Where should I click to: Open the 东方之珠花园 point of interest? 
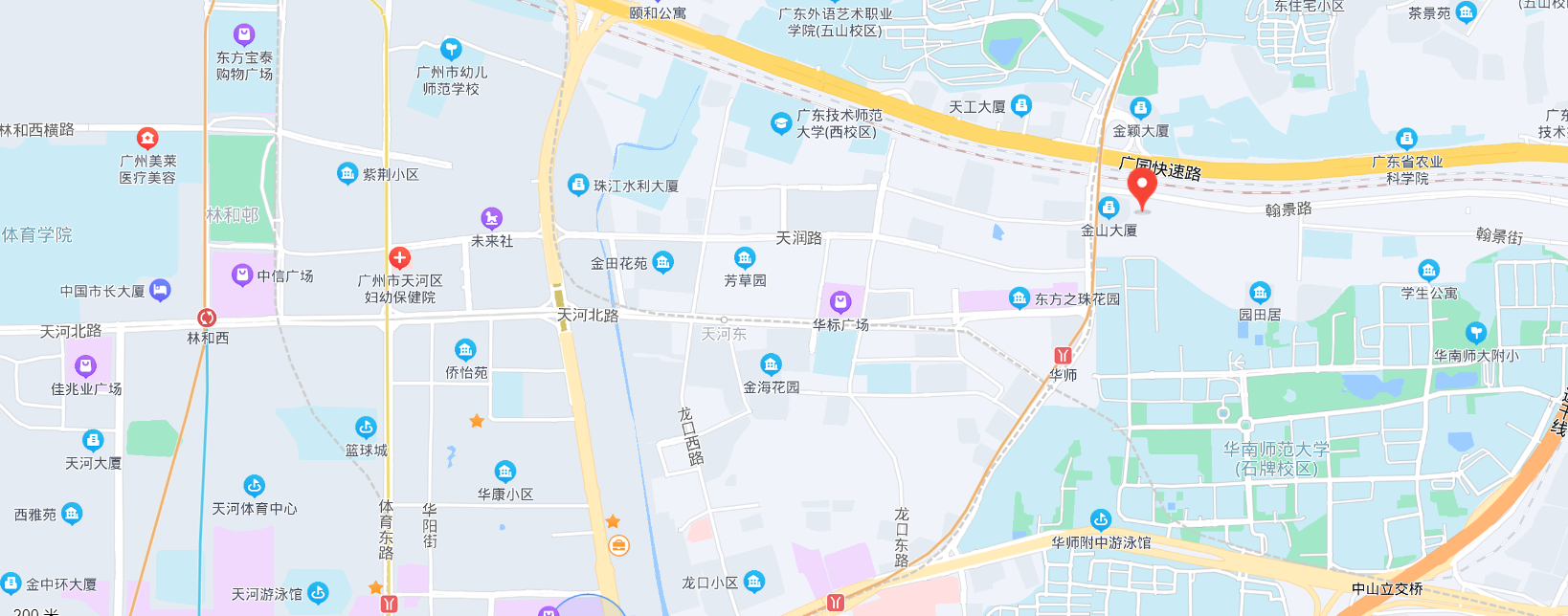[x=1019, y=298]
